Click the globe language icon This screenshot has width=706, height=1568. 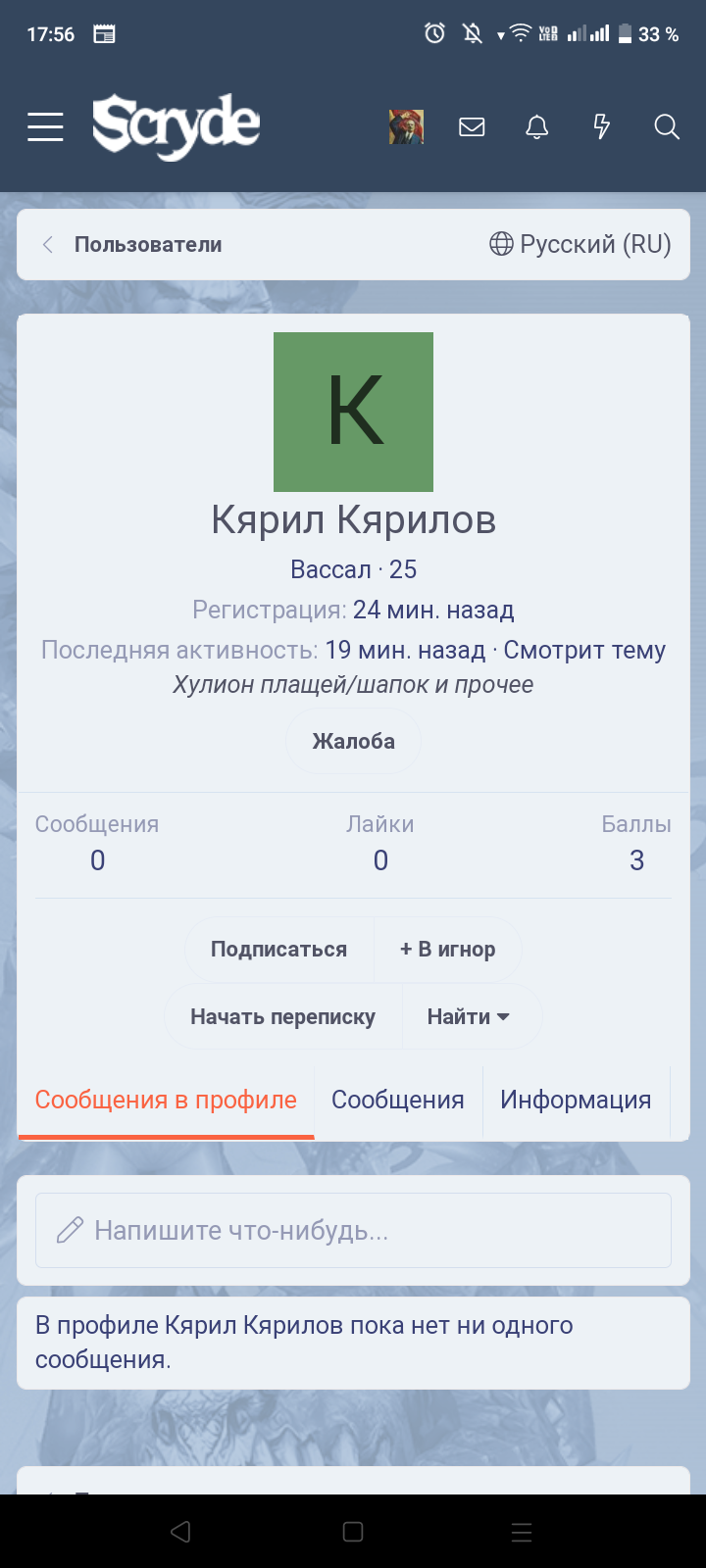(x=499, y=243)
